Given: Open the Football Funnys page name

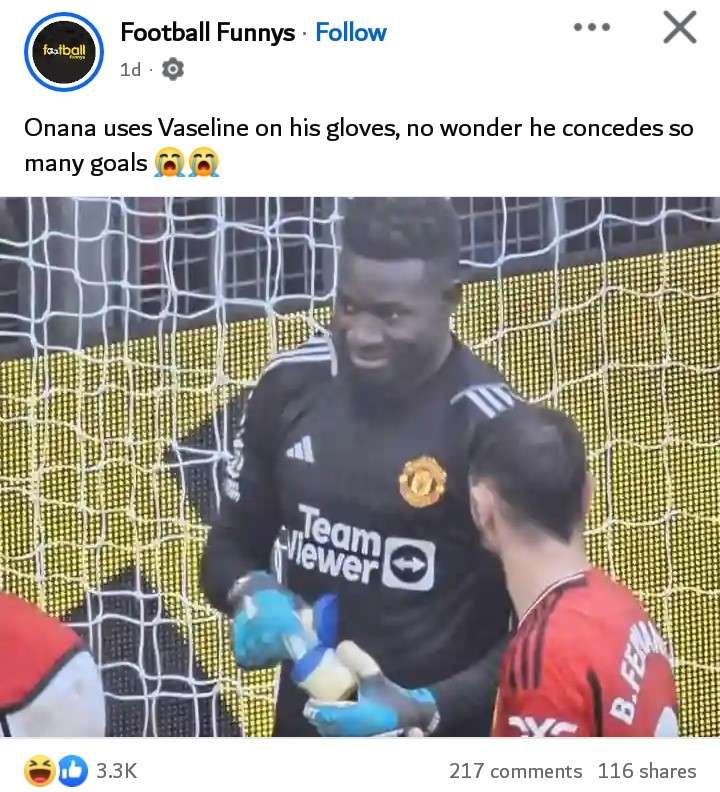Looking at the screenshot, I should click(x=207, y=32).
